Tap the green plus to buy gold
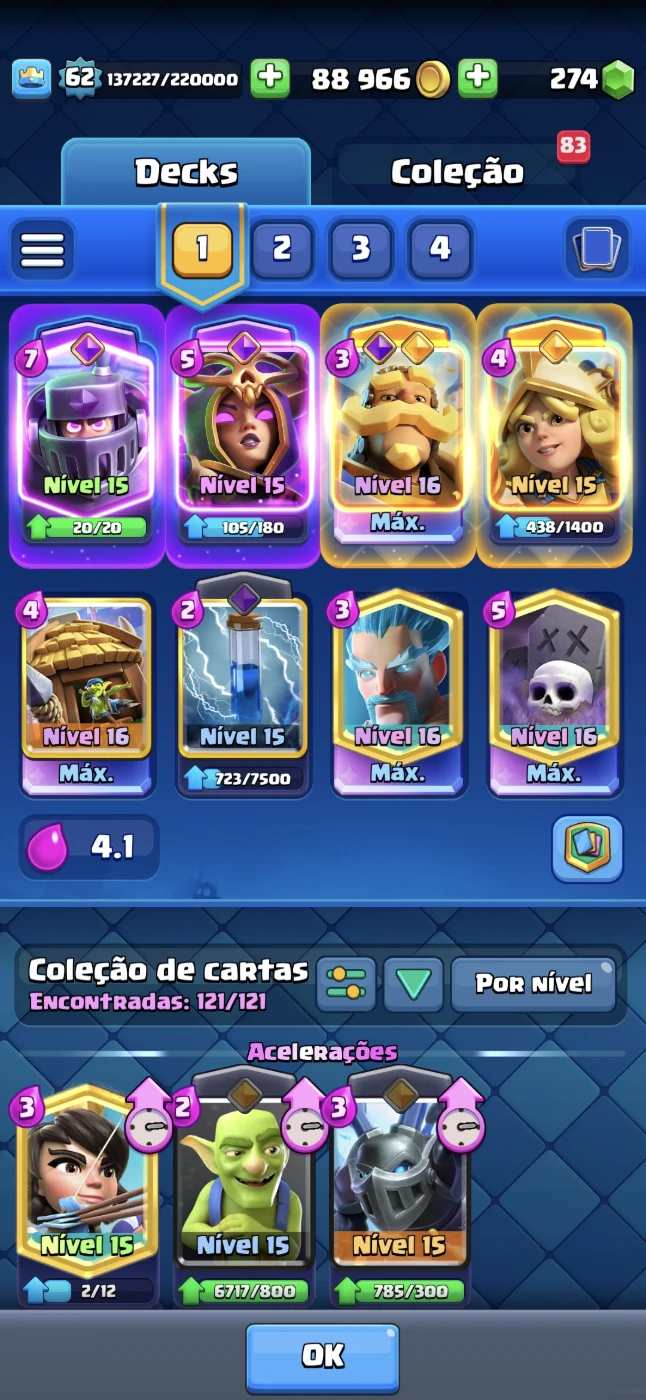 coord(478,79)
